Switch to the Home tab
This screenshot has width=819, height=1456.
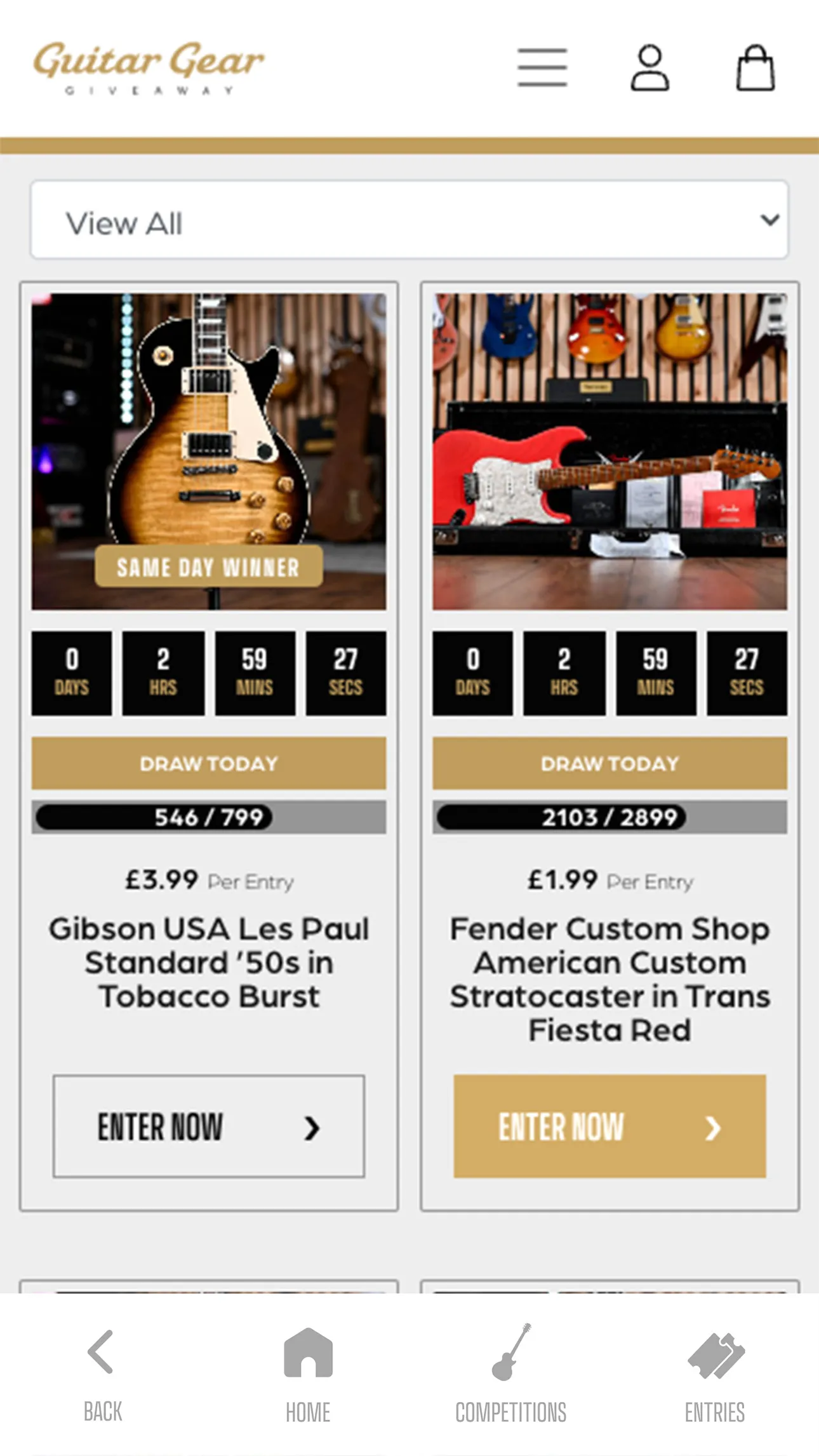pos(308,1374)
